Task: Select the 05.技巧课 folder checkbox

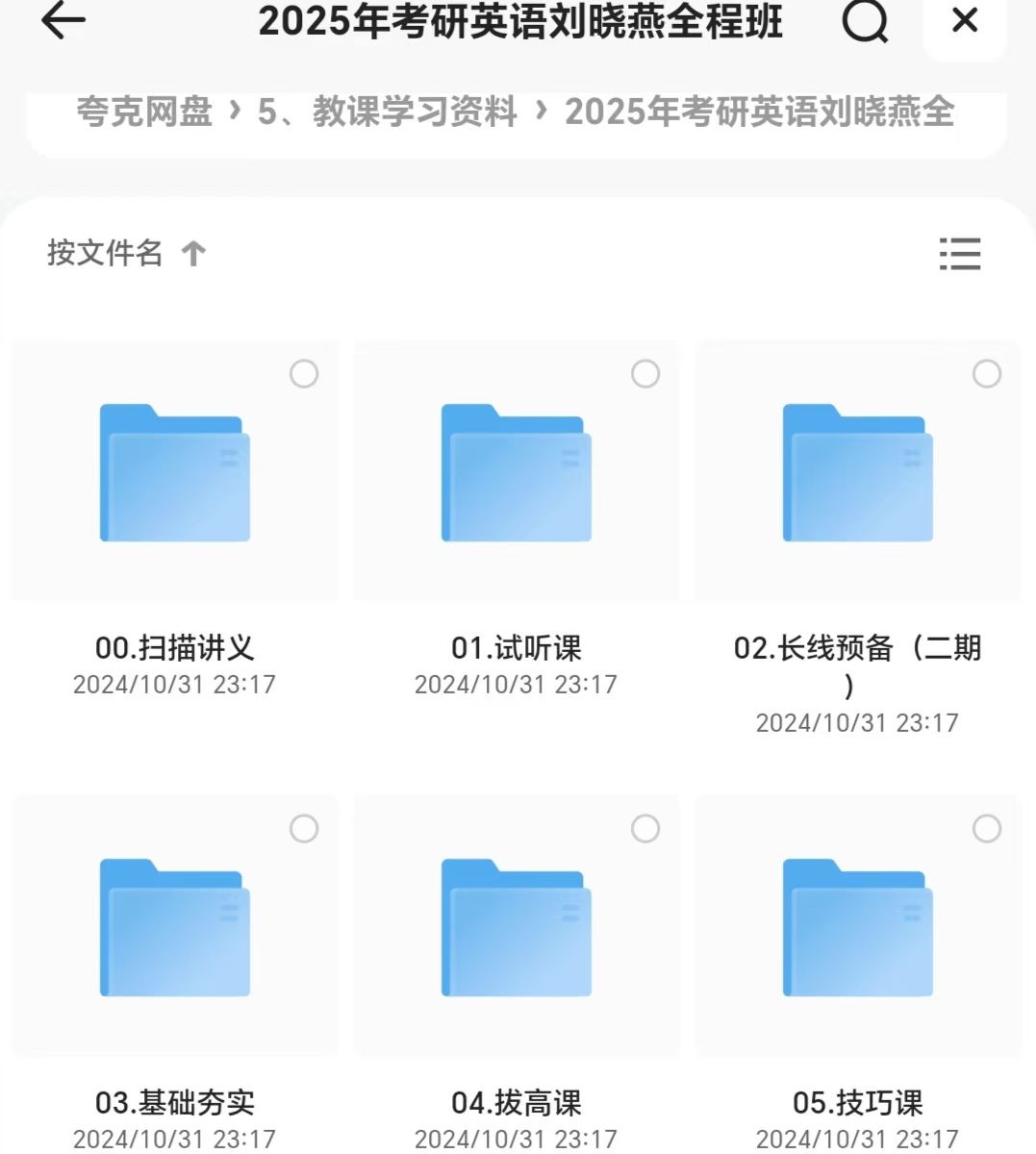Action: pyautogui.click(x=987, y=829)
